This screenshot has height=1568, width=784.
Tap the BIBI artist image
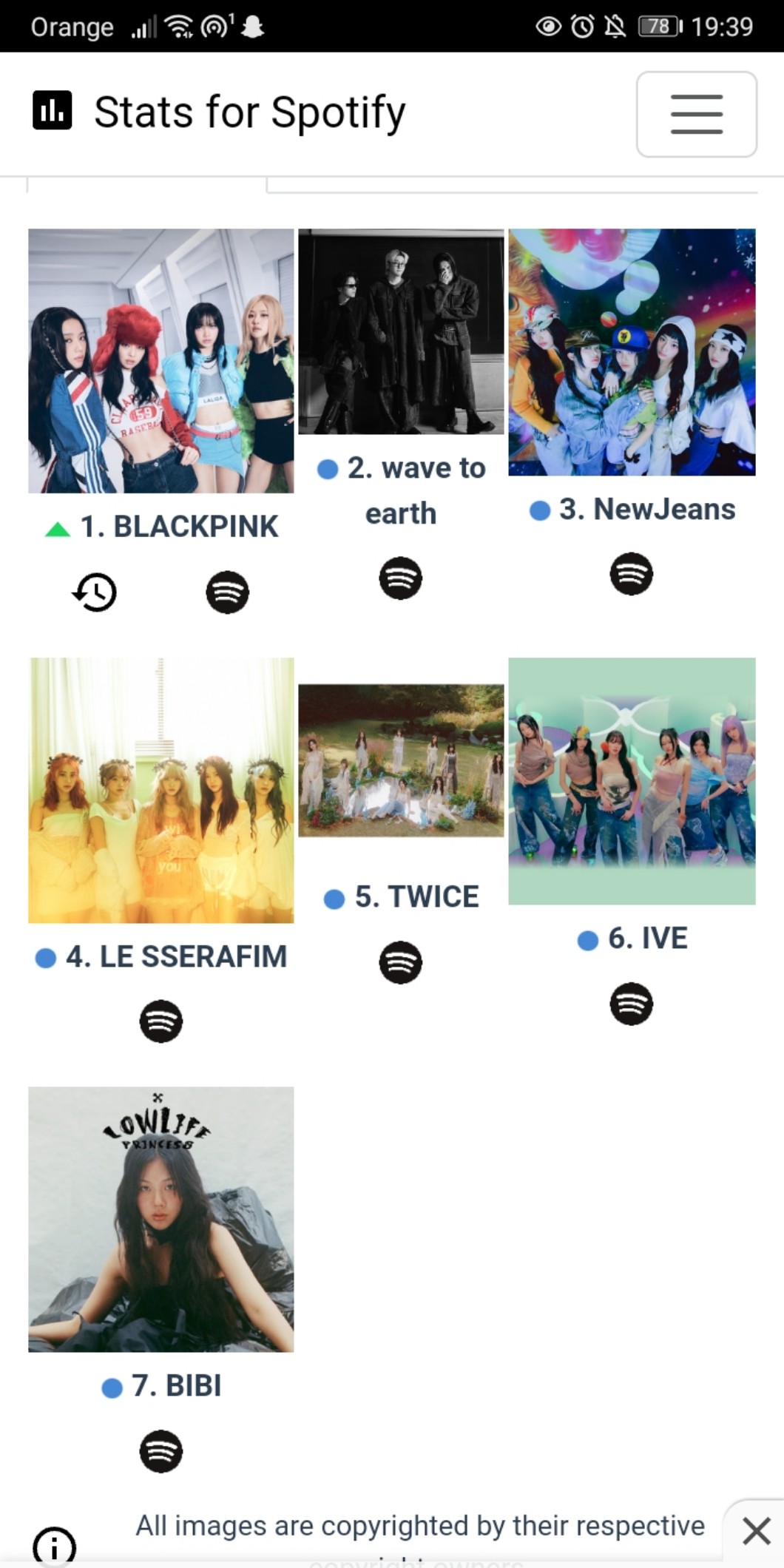pyautogui.click(x=160, y=1219)
